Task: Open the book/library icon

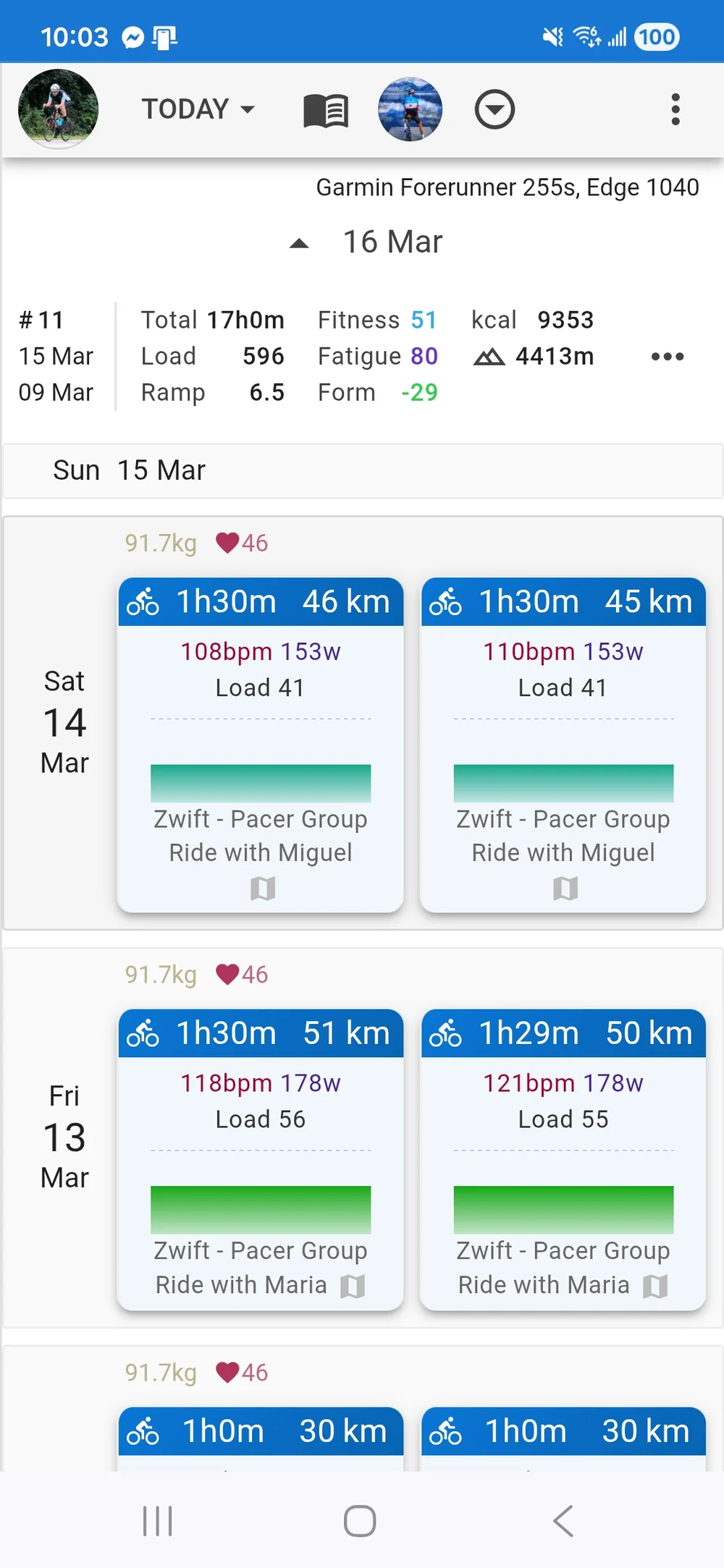Action: coord(326,111)
